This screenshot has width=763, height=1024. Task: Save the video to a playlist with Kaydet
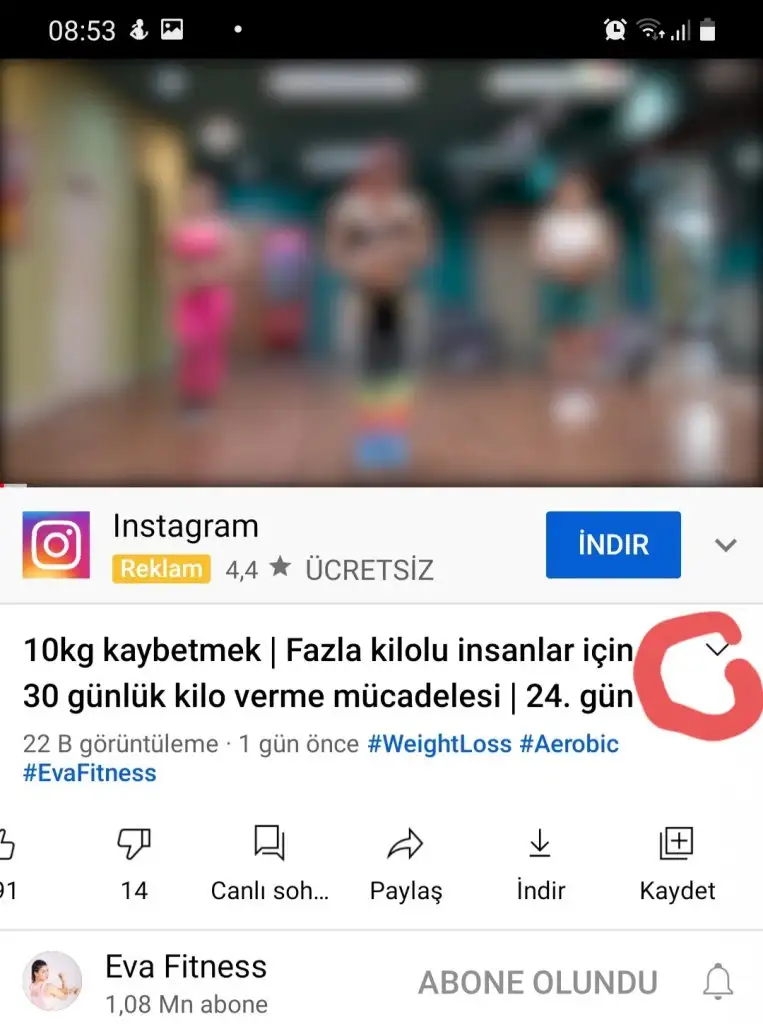[x=677, y=862]
